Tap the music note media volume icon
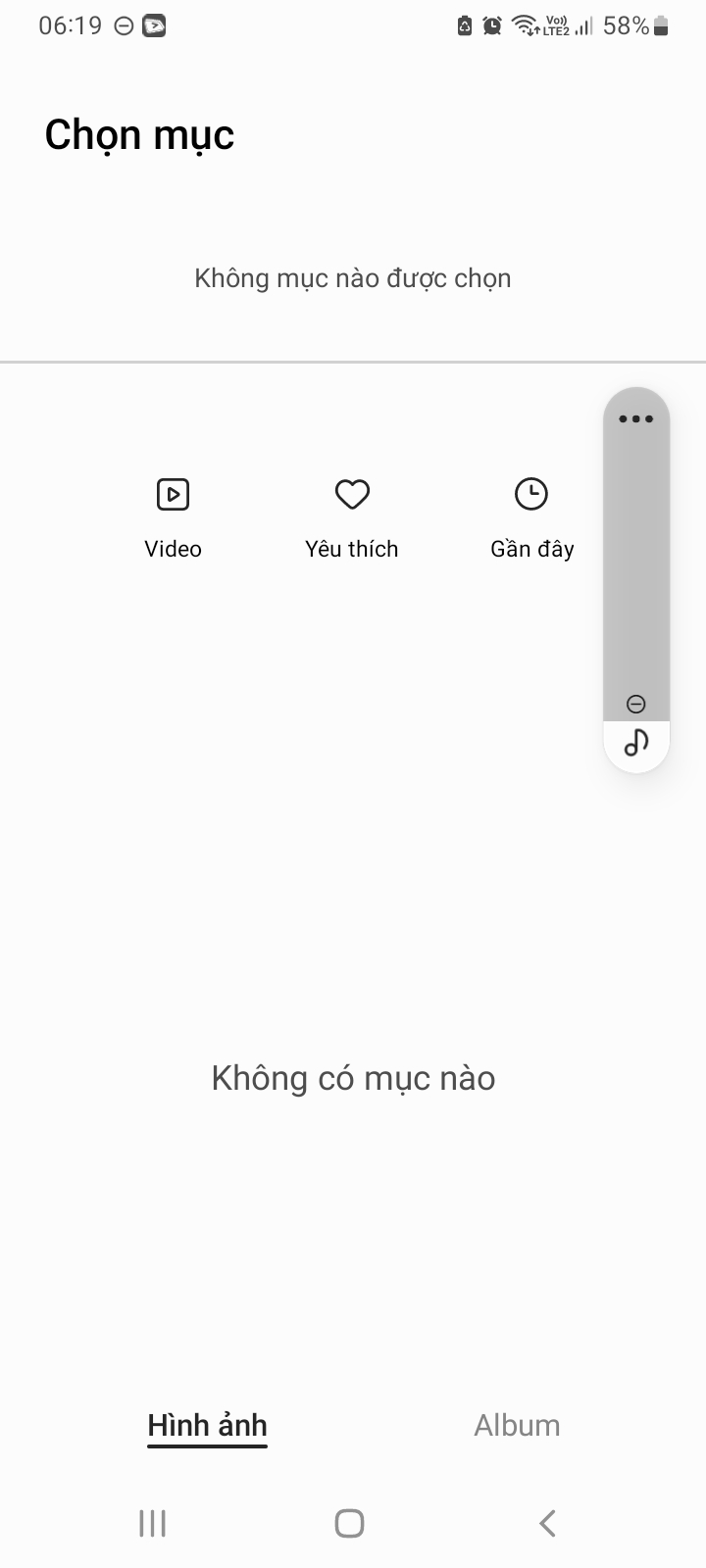Screen dimensions: 706x1568 tap(636, 743)
